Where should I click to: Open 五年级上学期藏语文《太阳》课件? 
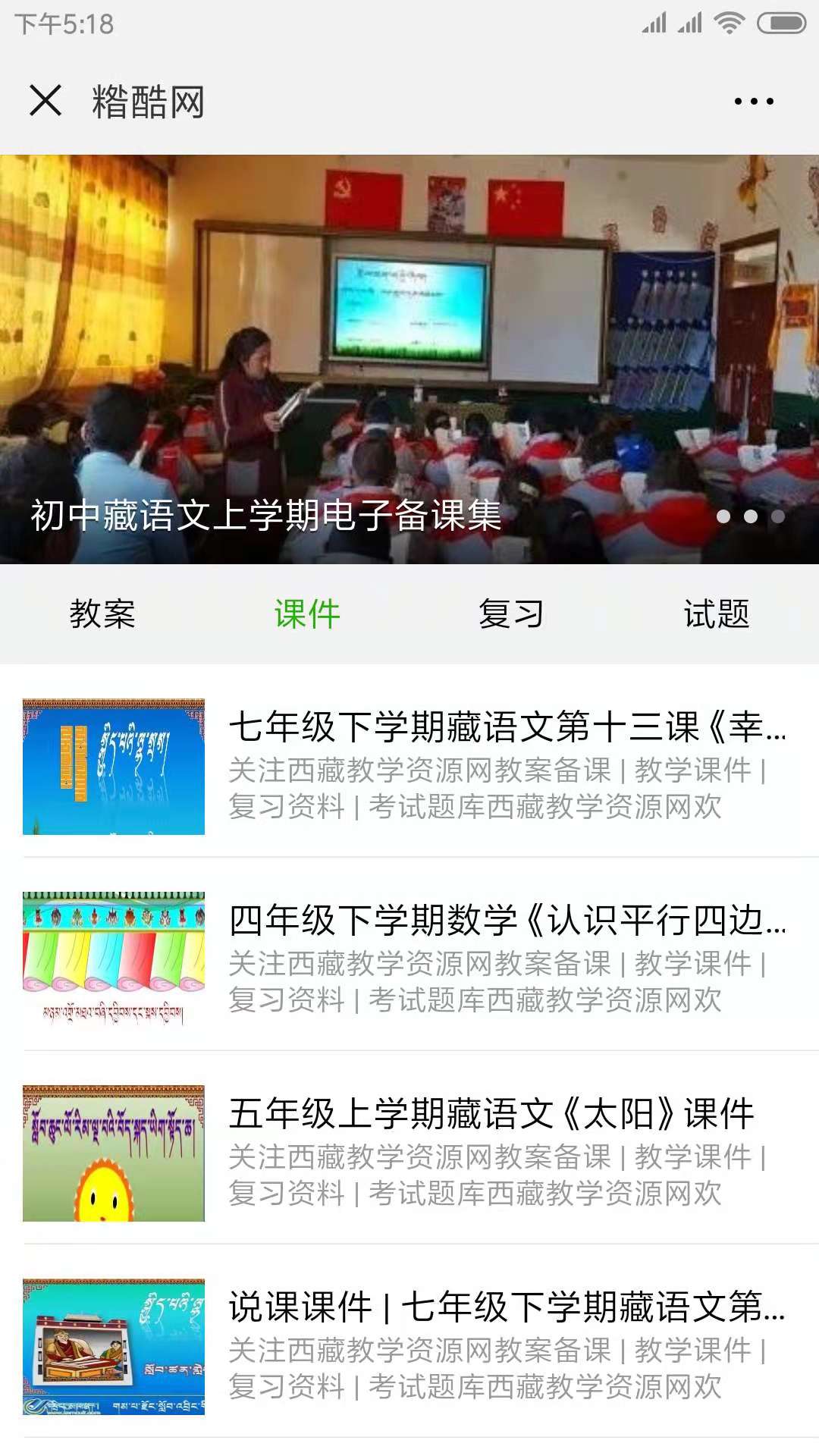491,1114
